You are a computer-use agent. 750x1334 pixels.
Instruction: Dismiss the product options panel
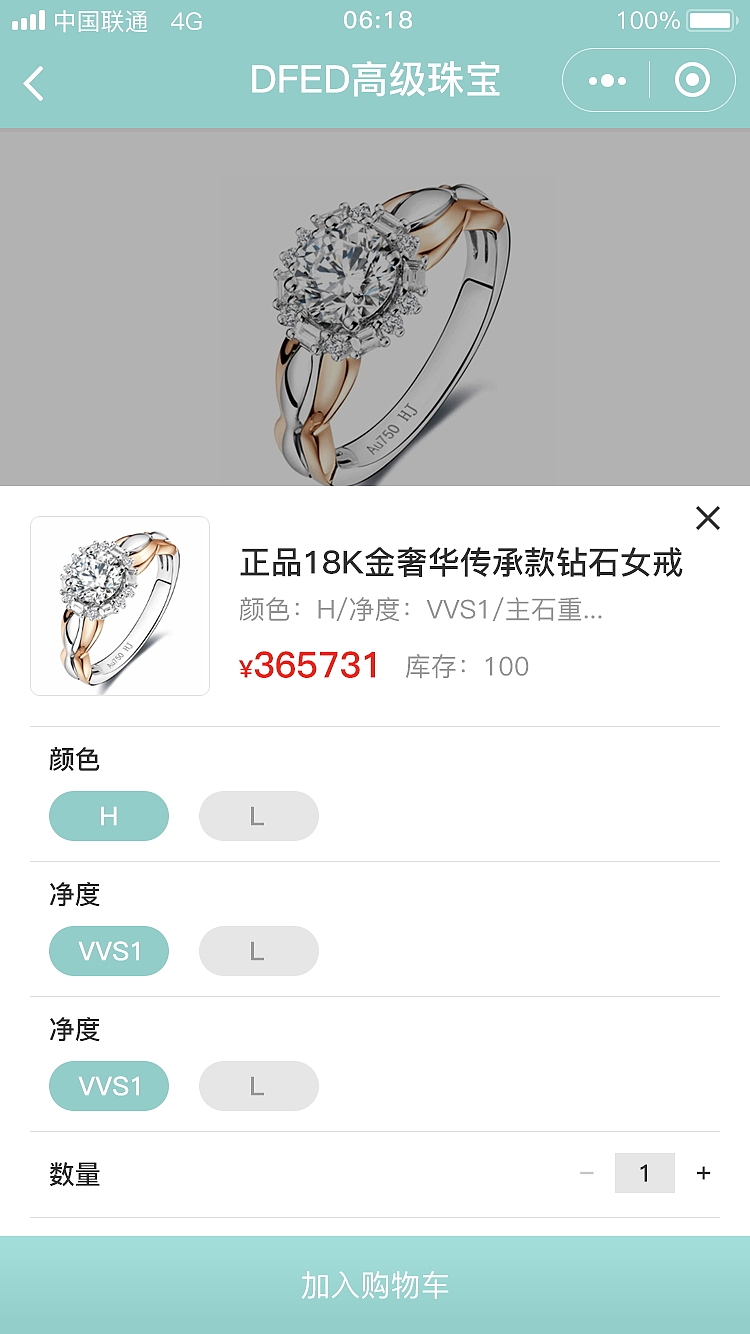pyautogui.click(x=708, y=519)
